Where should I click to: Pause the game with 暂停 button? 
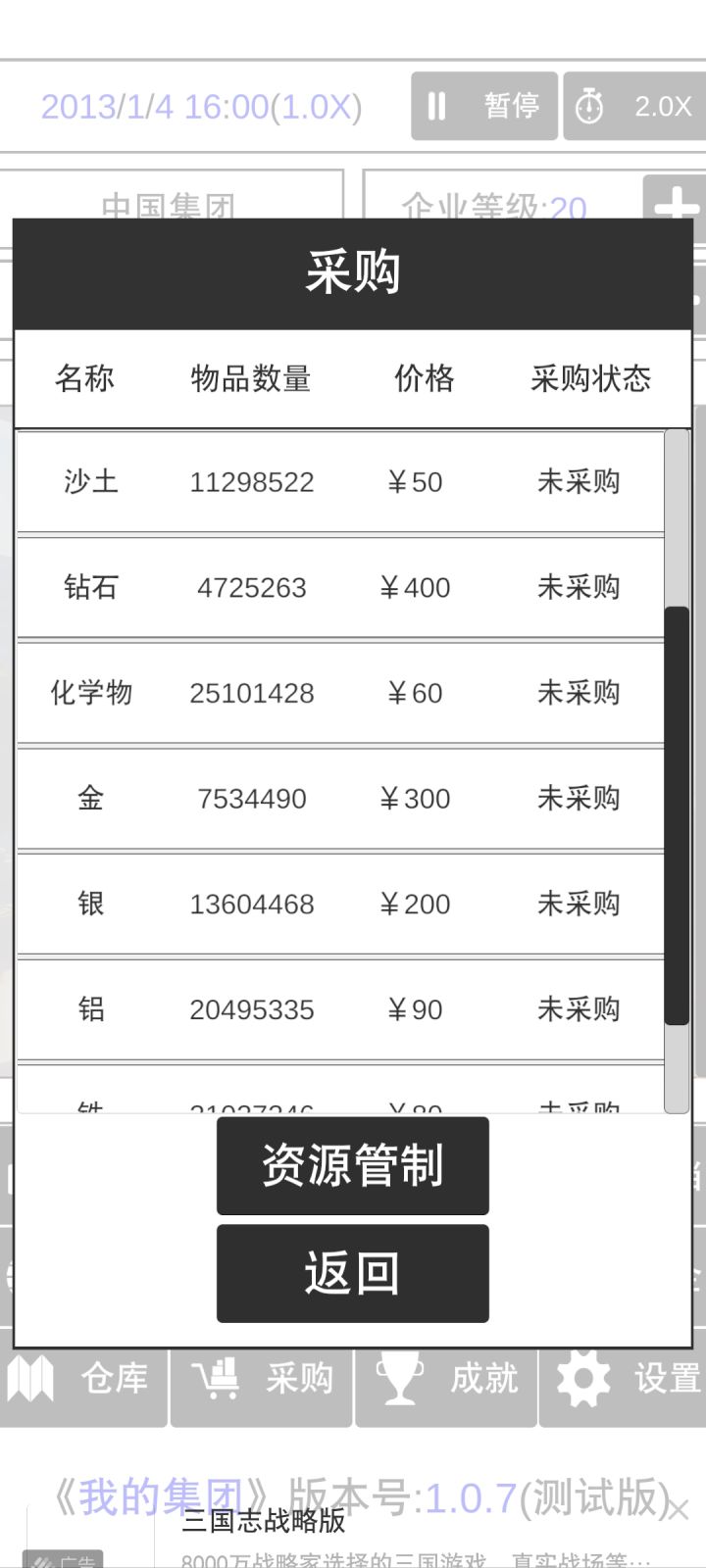[484, 106]
